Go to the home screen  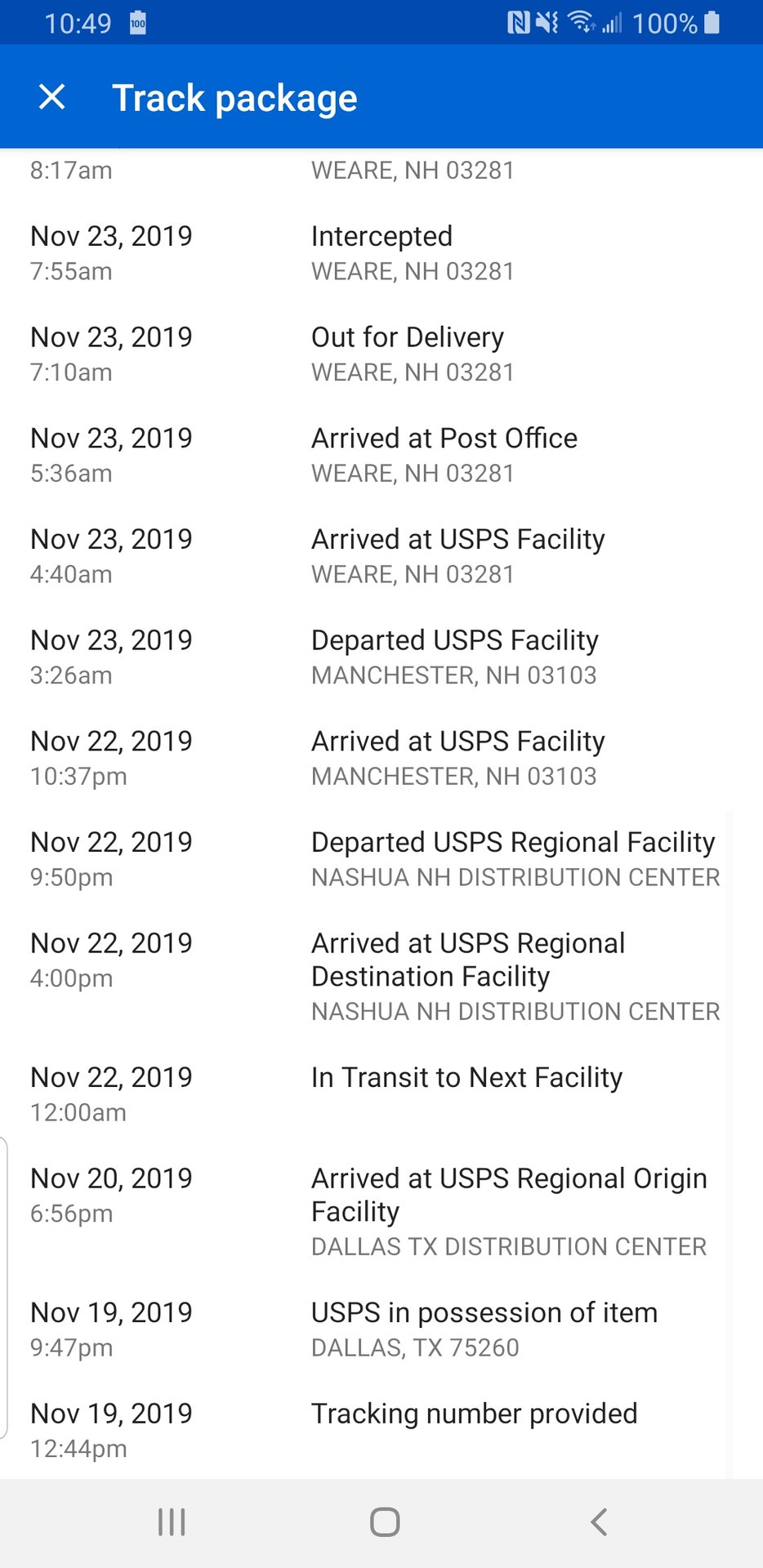(385, 1521)
